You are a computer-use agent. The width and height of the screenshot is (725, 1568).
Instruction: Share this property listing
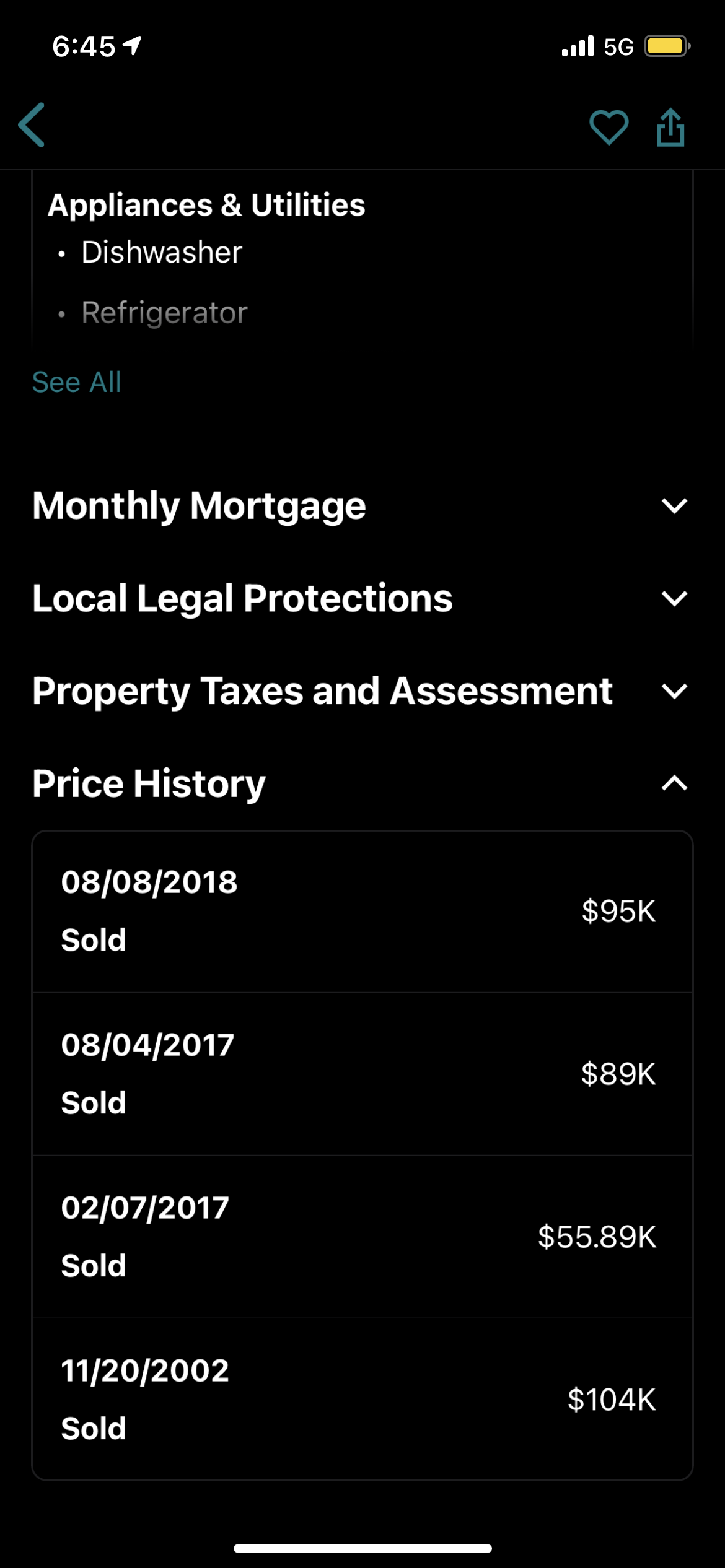tap(670, 127)
